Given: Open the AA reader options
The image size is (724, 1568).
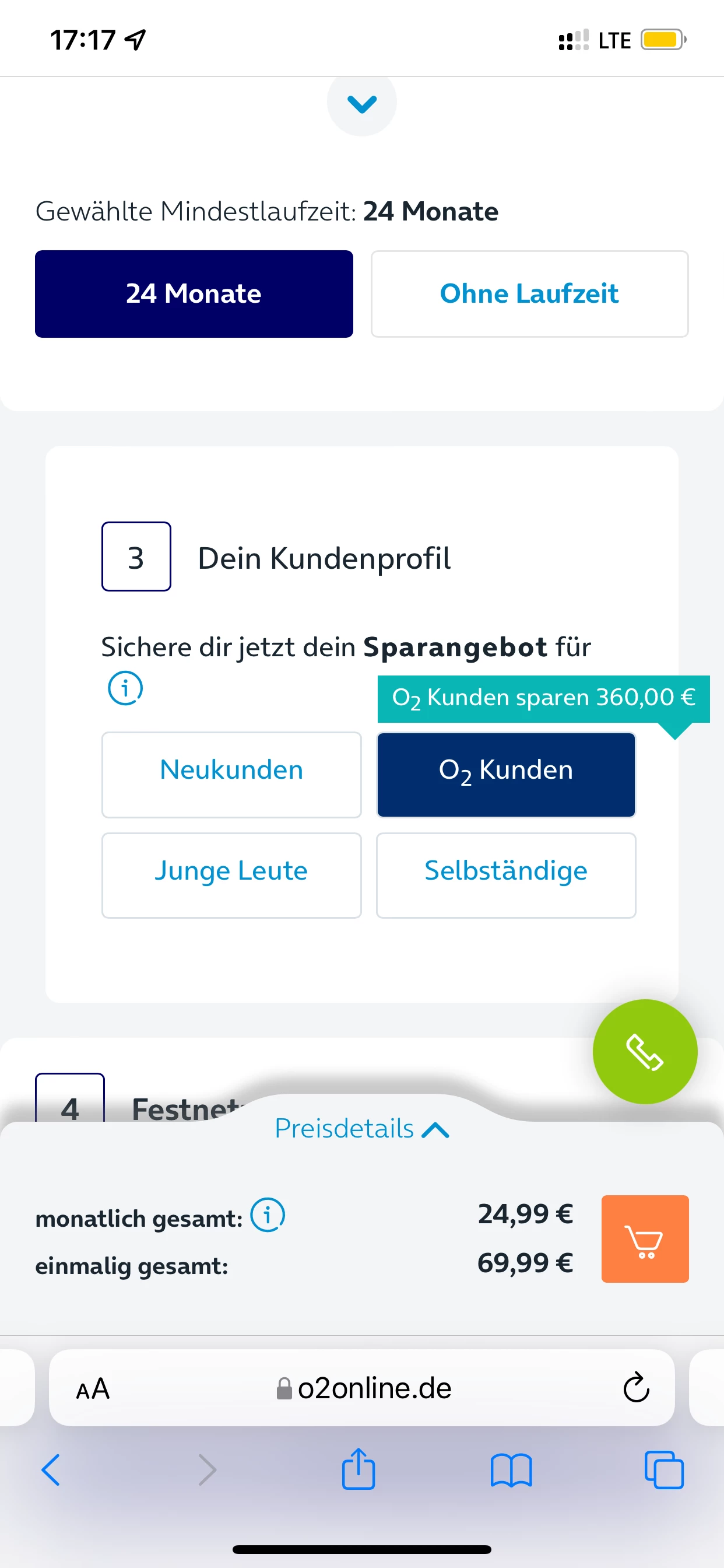Looking at the screenshot, I should [93, 1389].
